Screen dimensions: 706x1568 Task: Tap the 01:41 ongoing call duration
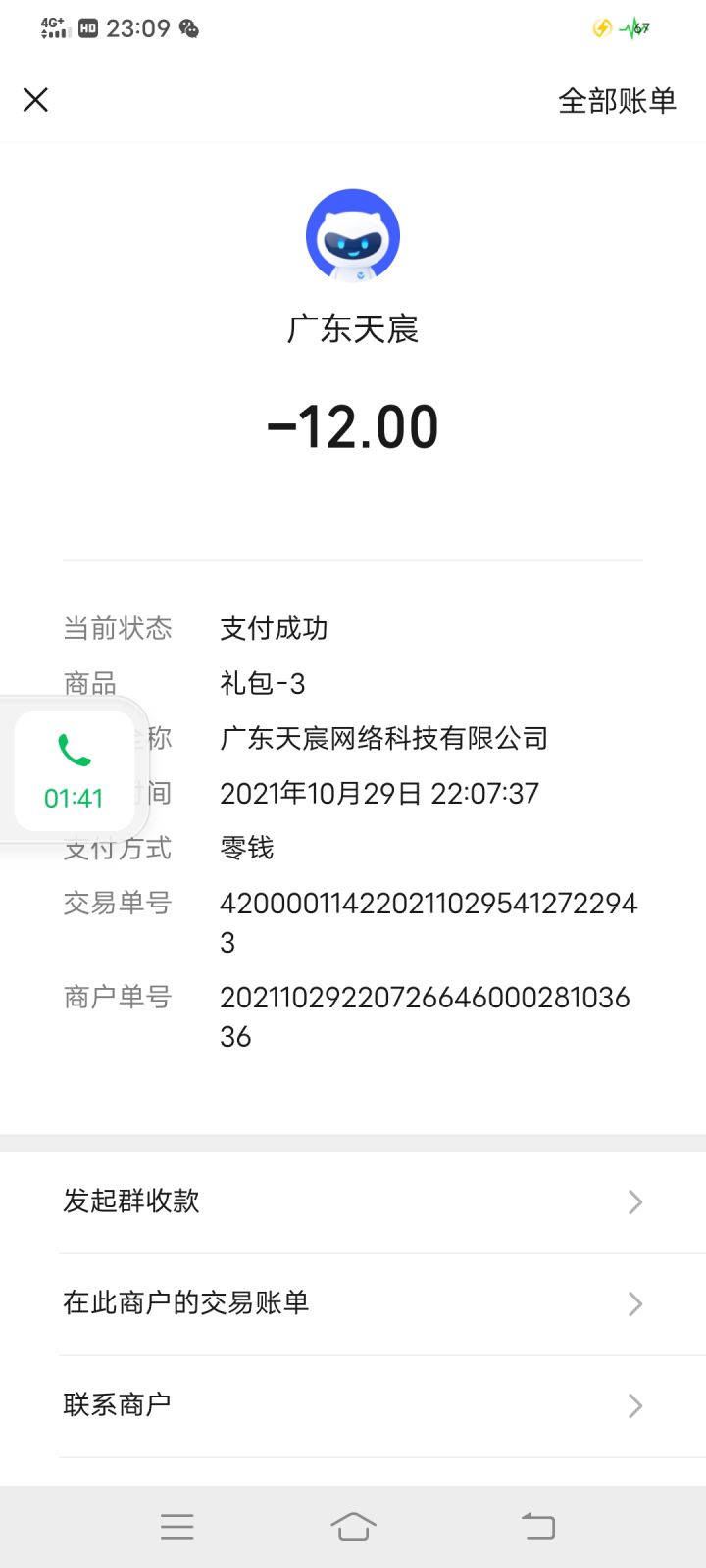75,798
